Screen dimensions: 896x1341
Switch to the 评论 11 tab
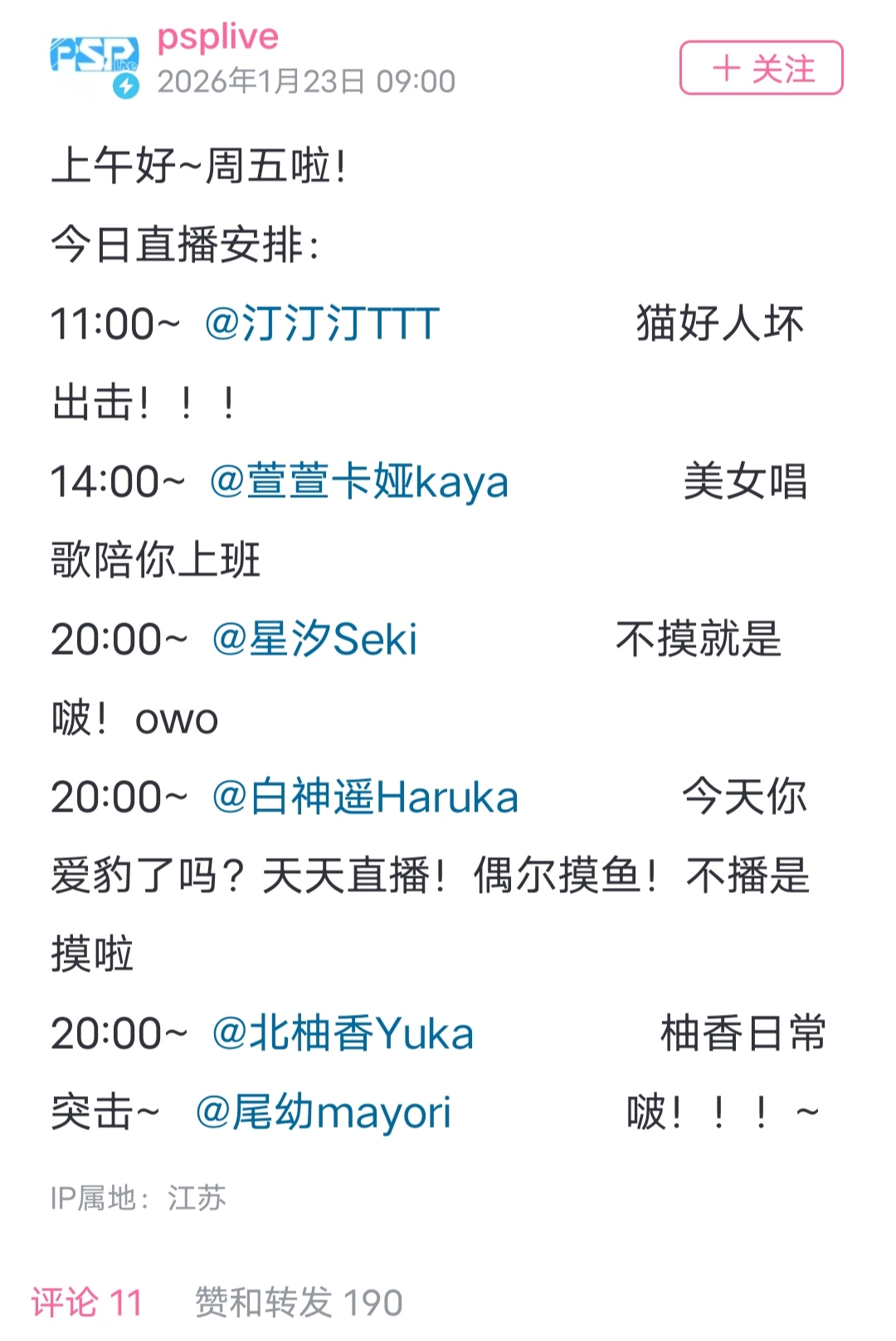point(87,1302)
